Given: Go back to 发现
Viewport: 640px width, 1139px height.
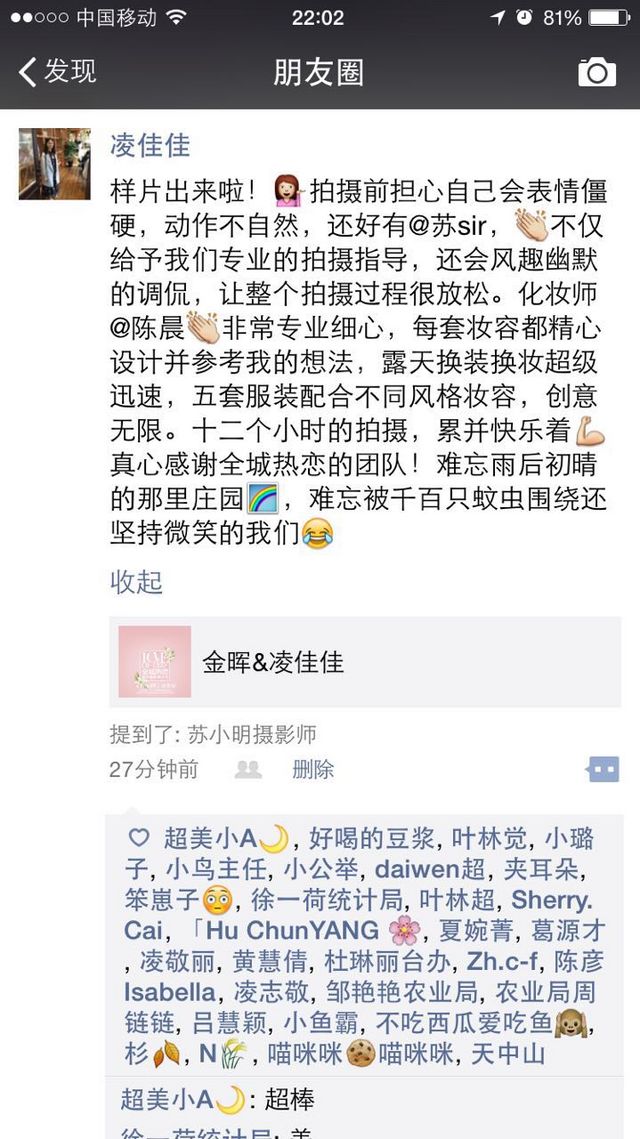Looking at the screenshot, I should (x=57, y=72).
